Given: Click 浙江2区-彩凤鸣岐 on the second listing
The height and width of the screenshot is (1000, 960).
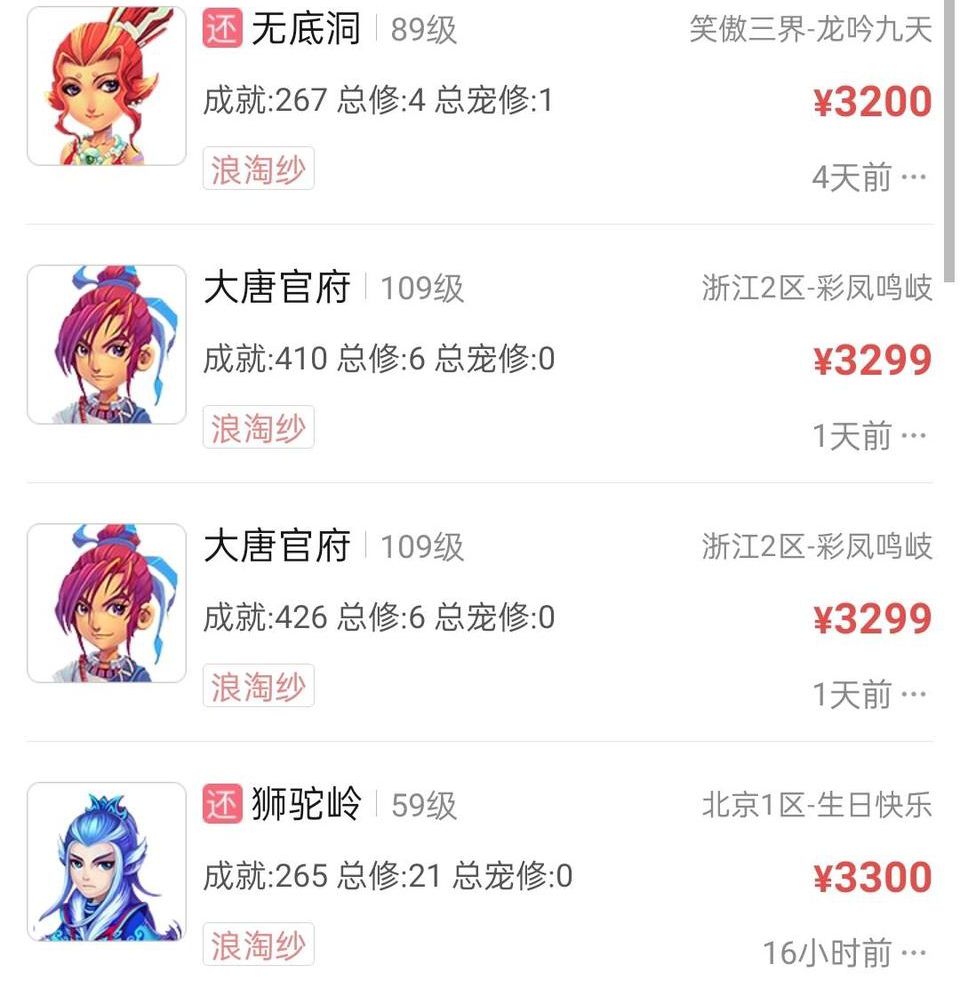Looking at the screenshot, I should (x=816, y=288).
